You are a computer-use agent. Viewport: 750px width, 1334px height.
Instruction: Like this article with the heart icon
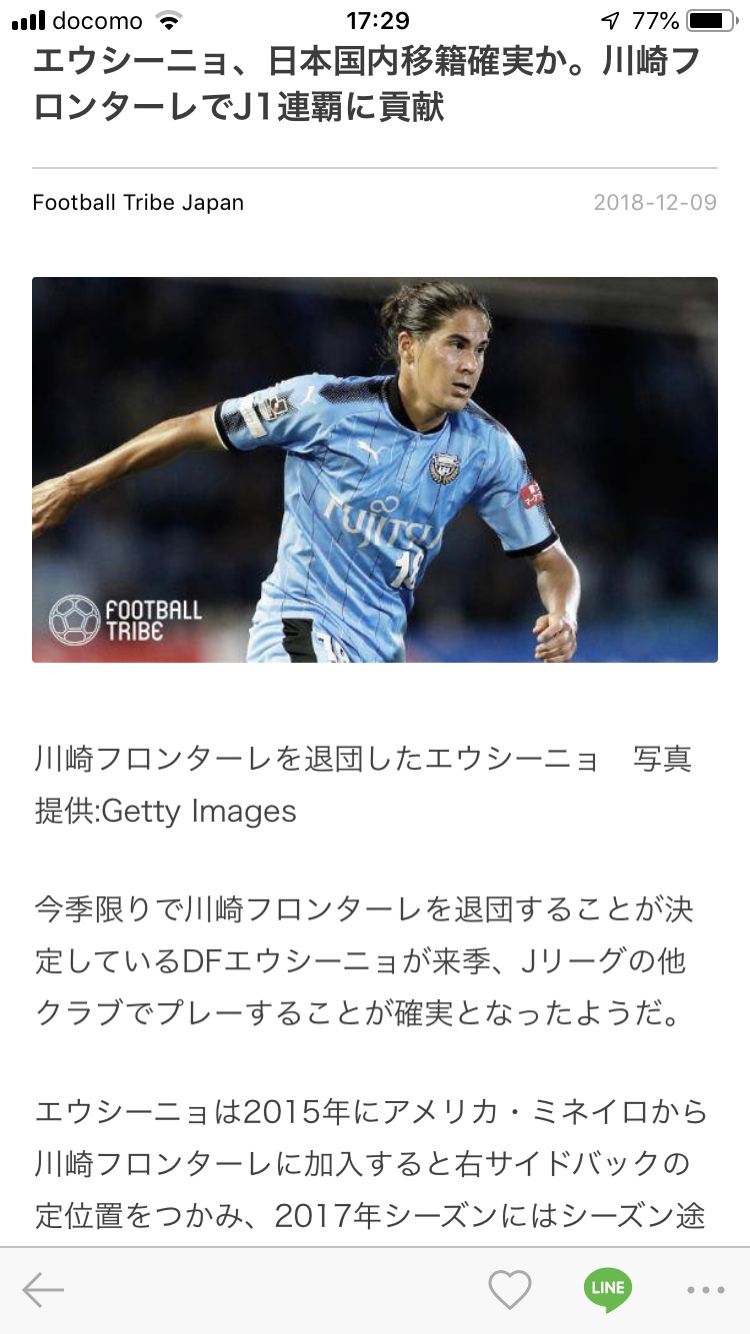(x=509, y=1290)
